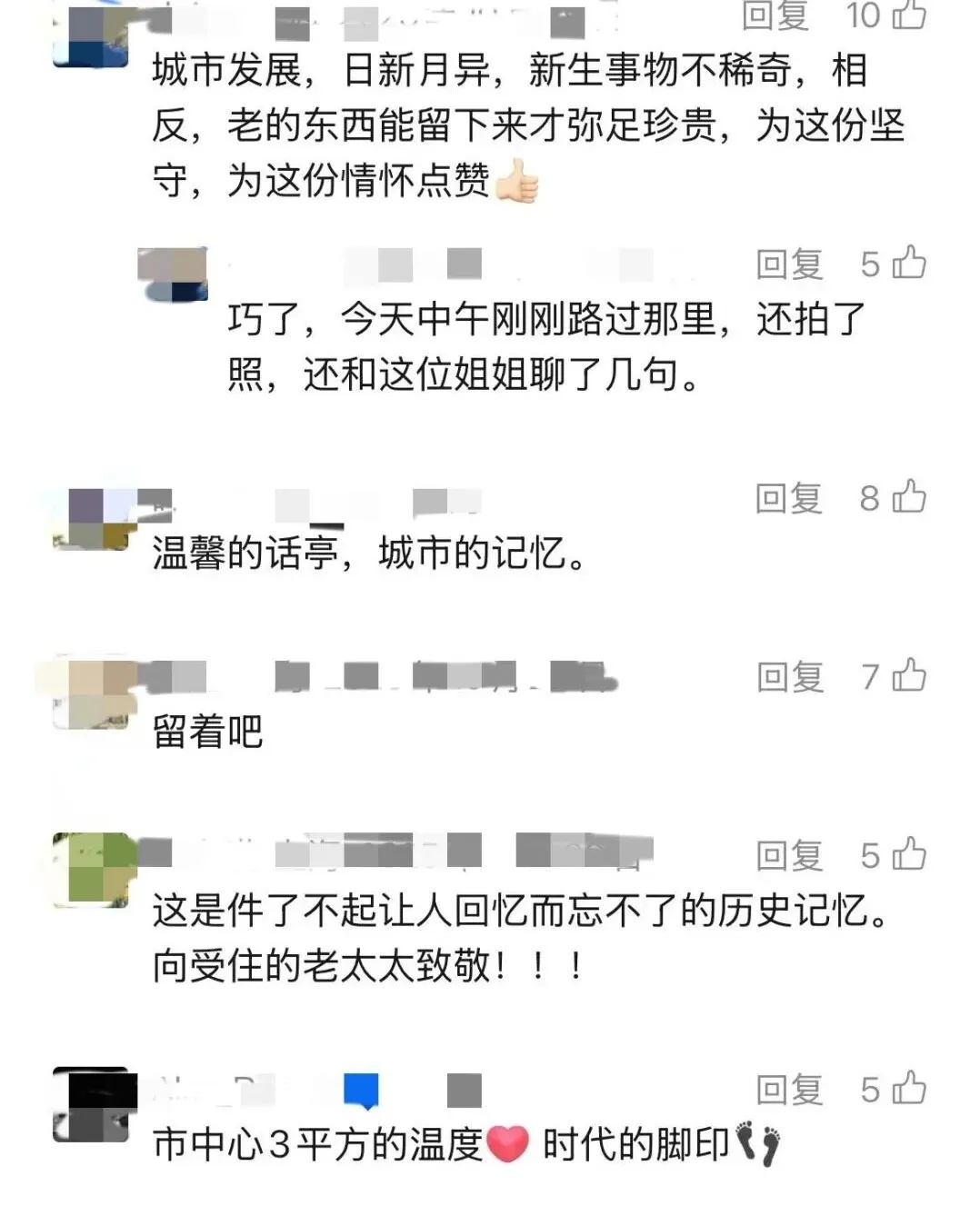Like the comment 留着吧
The width and height of the screenshot is (980, 1206).
pyautogui.click(x=909, y=676)
